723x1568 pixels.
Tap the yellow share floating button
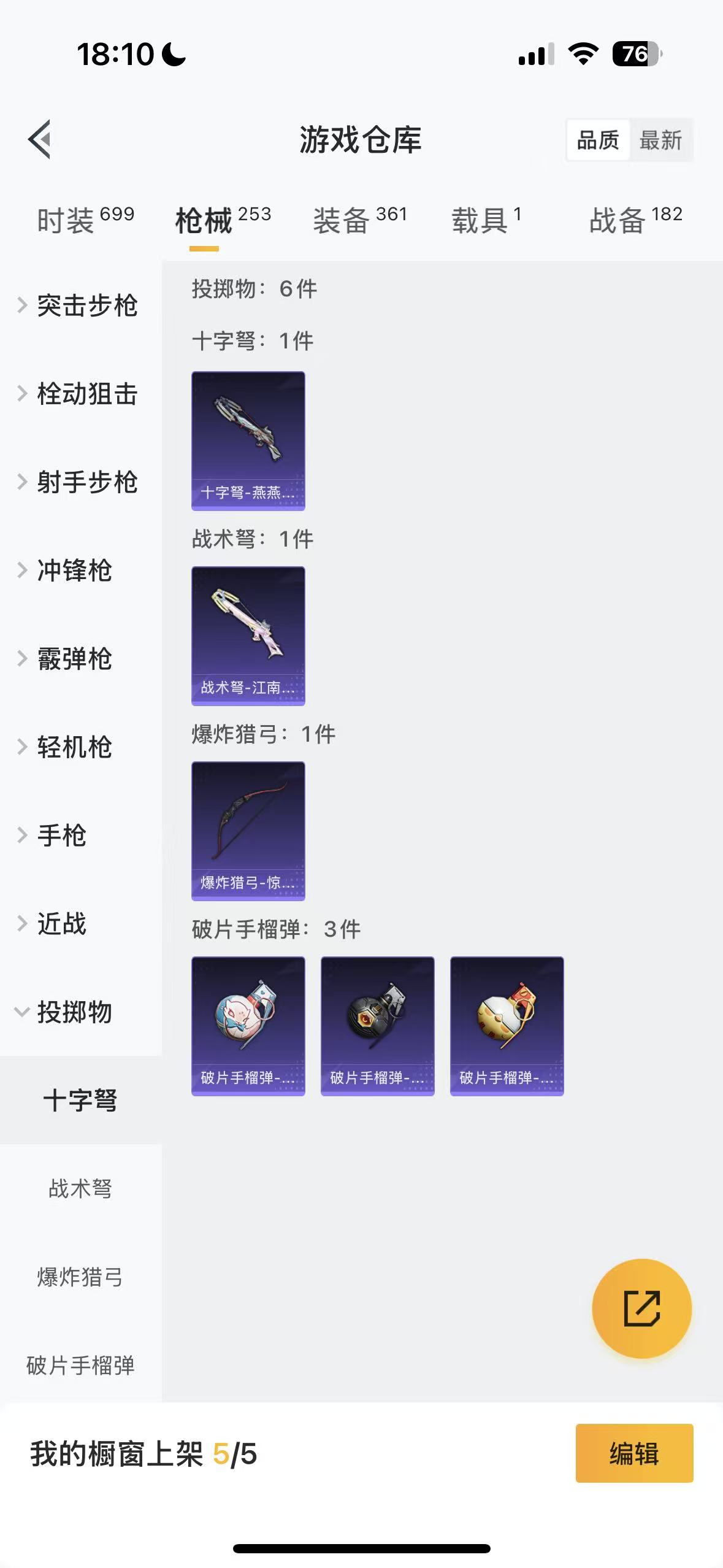[641, 1309]
